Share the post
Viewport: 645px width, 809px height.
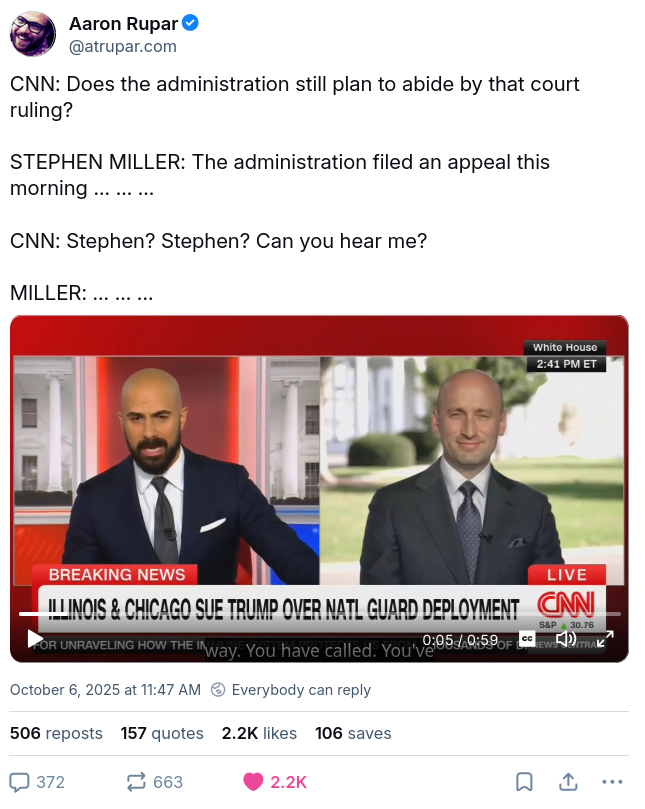567,782
